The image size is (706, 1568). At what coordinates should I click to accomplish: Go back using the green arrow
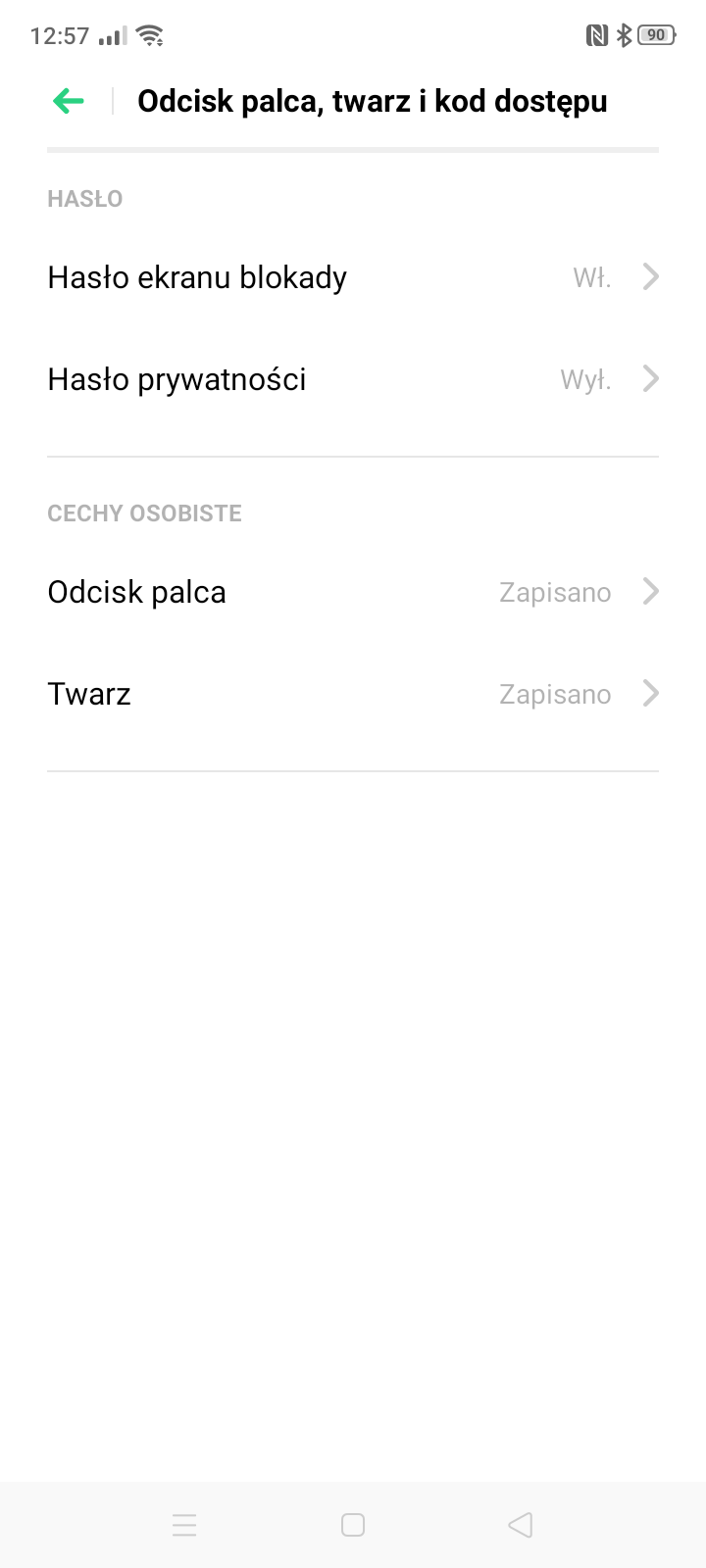[69, 101]
